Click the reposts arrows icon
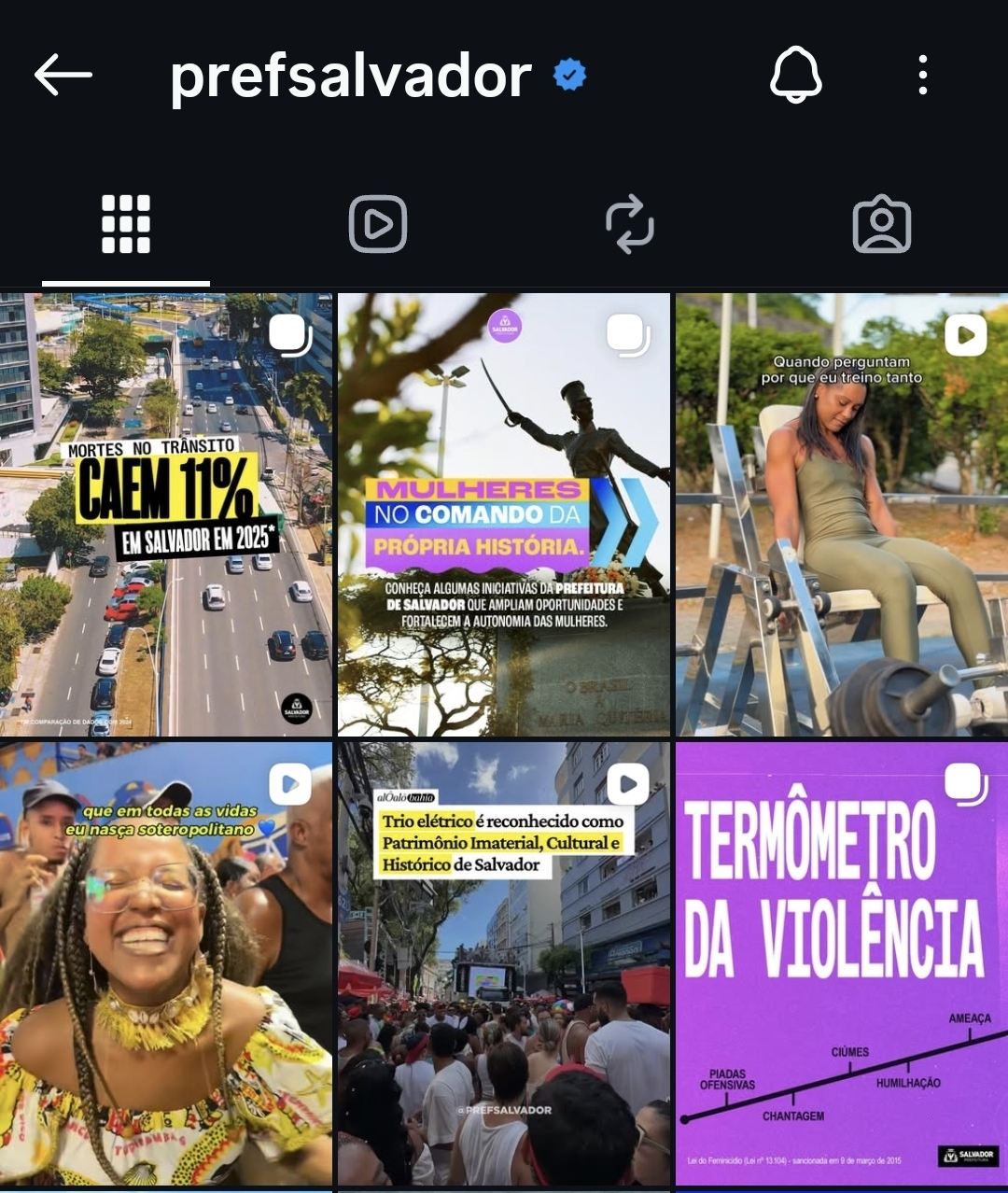Viewport: 1008px width, 1193px height. pyautogui.click(x=630, y=223)
